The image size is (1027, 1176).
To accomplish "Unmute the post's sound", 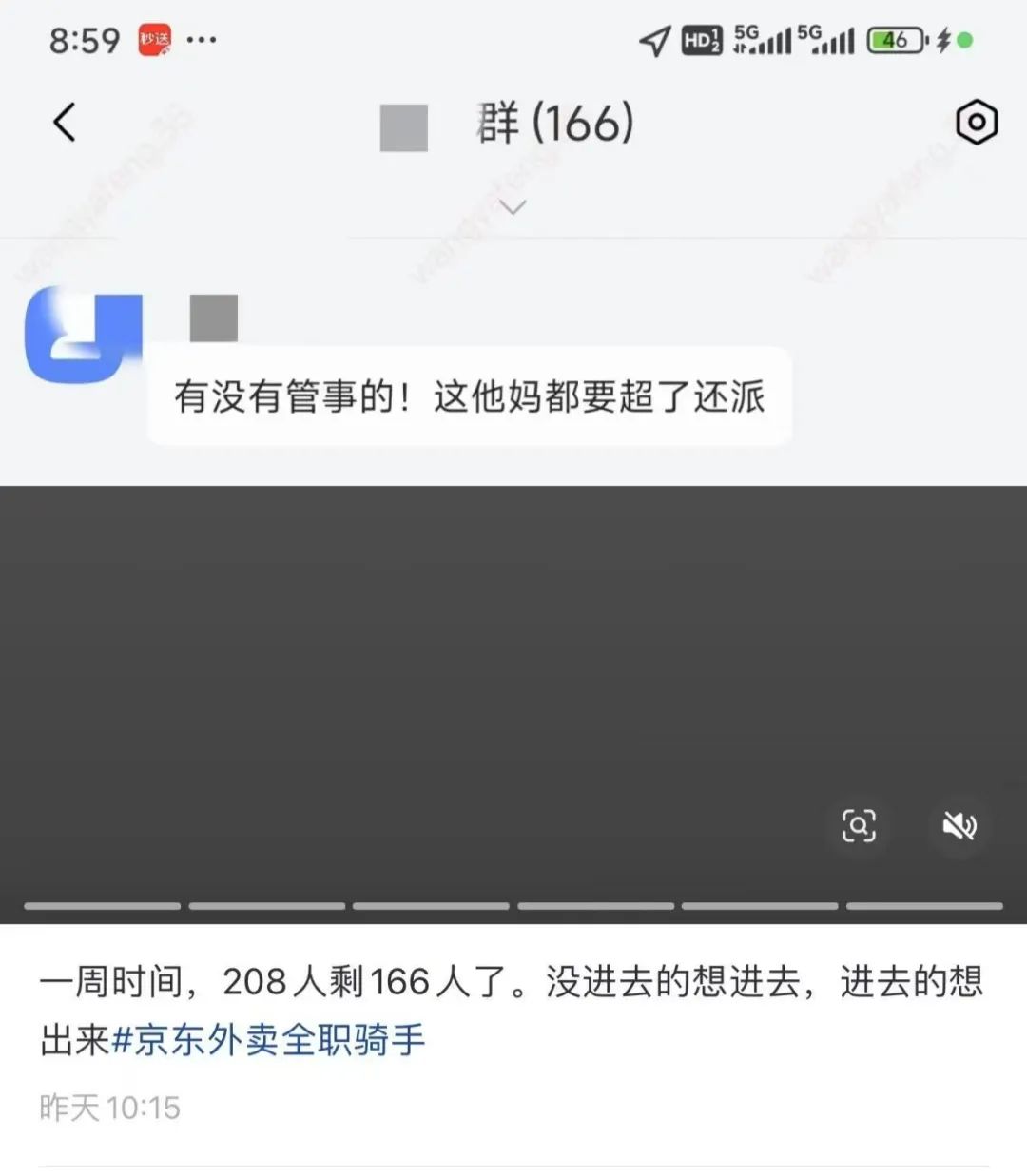I will click(959, 825).
